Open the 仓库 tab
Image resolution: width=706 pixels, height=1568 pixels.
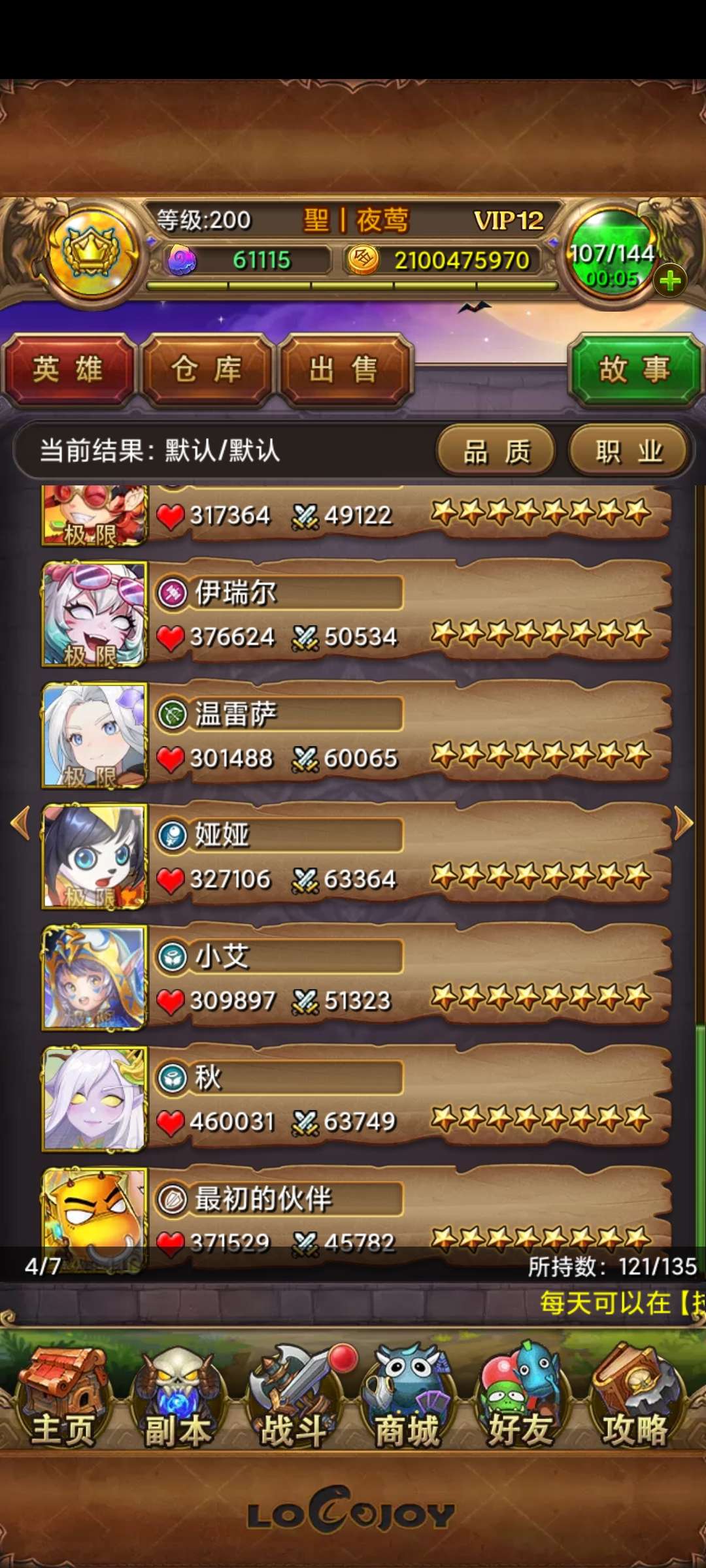coord(207,370)
